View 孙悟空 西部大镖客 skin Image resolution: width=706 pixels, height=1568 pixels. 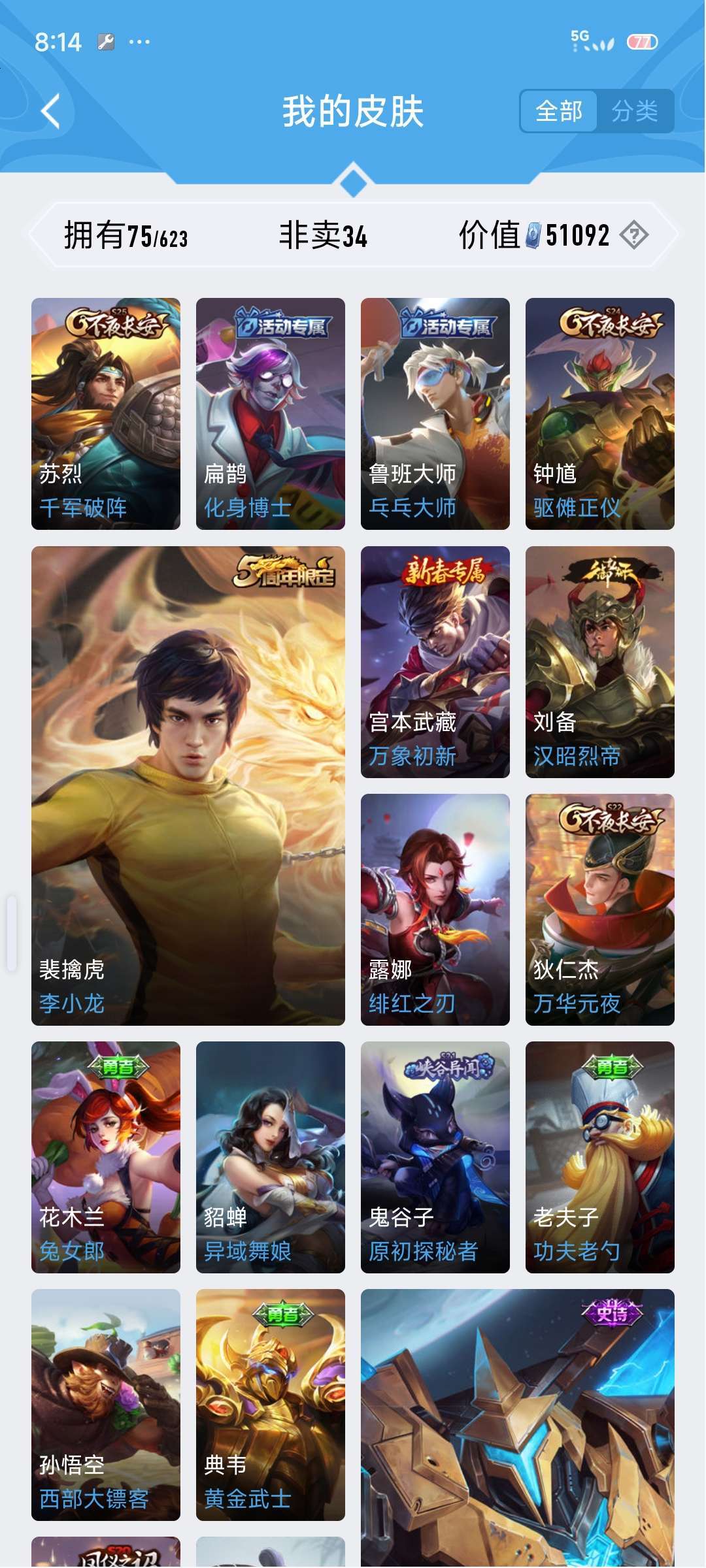[x=106, y=1405]
